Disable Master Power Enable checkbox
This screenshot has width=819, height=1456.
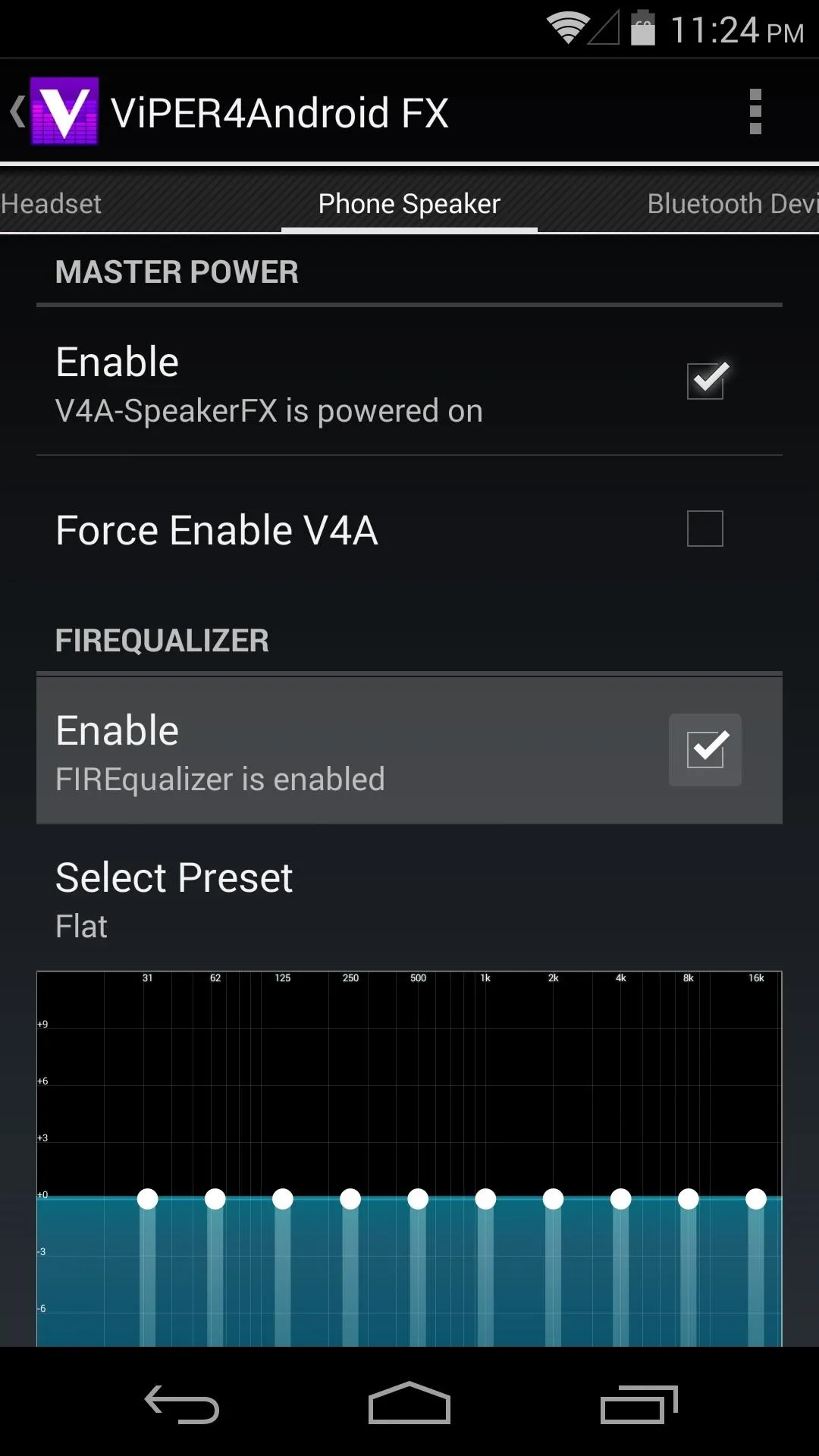point(706,380)
